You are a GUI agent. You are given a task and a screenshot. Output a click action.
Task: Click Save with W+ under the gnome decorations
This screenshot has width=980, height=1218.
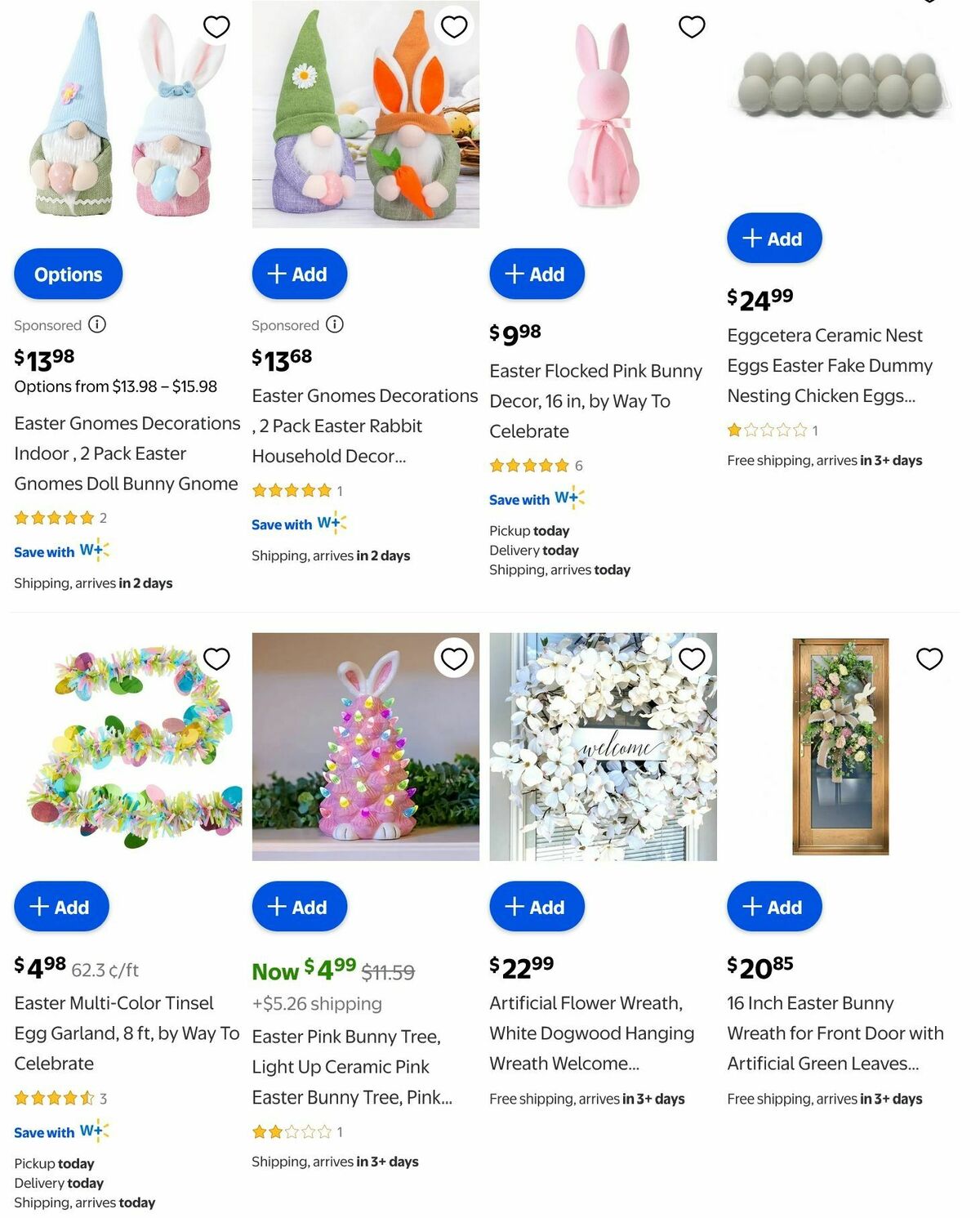[60, 551]
